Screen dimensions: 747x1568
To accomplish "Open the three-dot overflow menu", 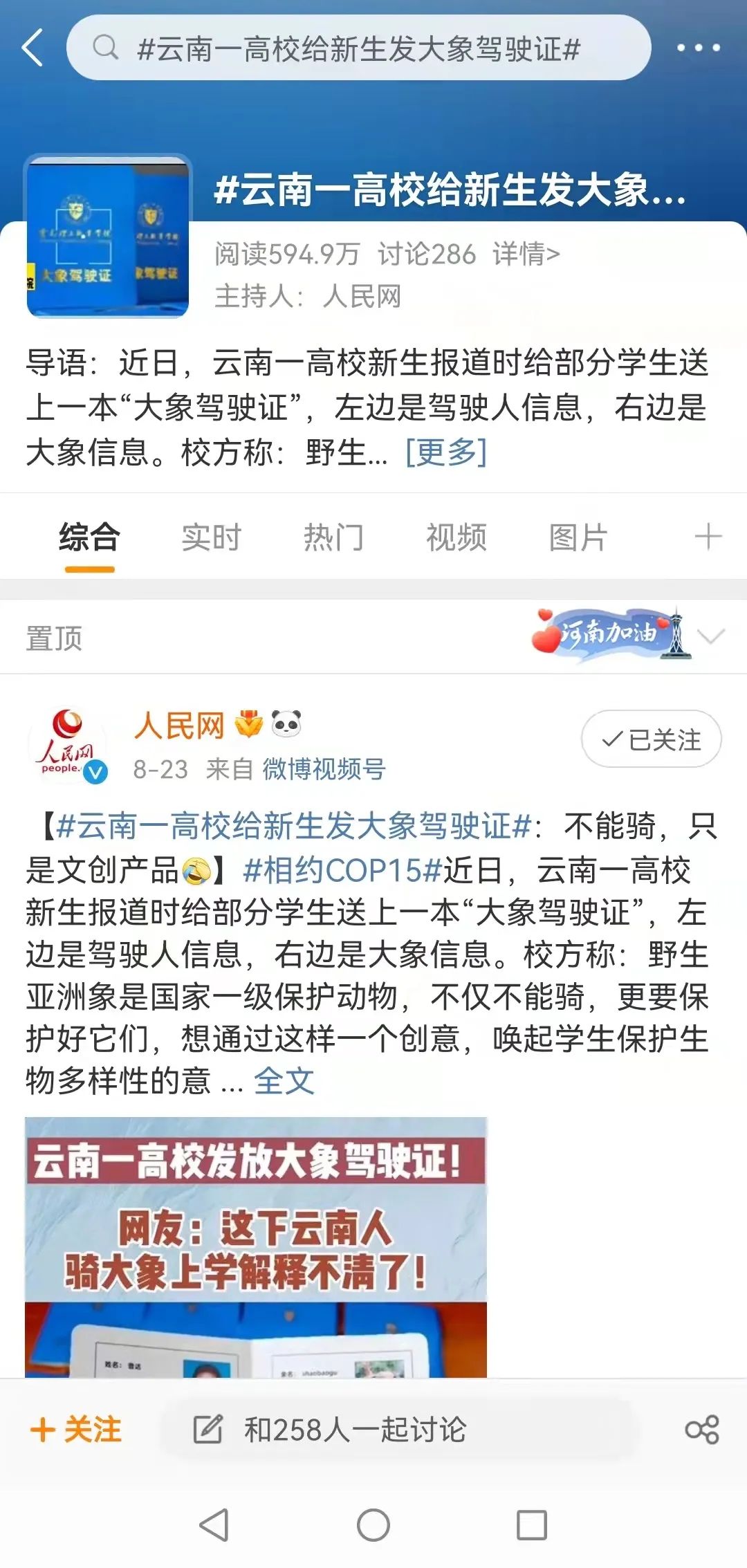I will click(699, 48).
